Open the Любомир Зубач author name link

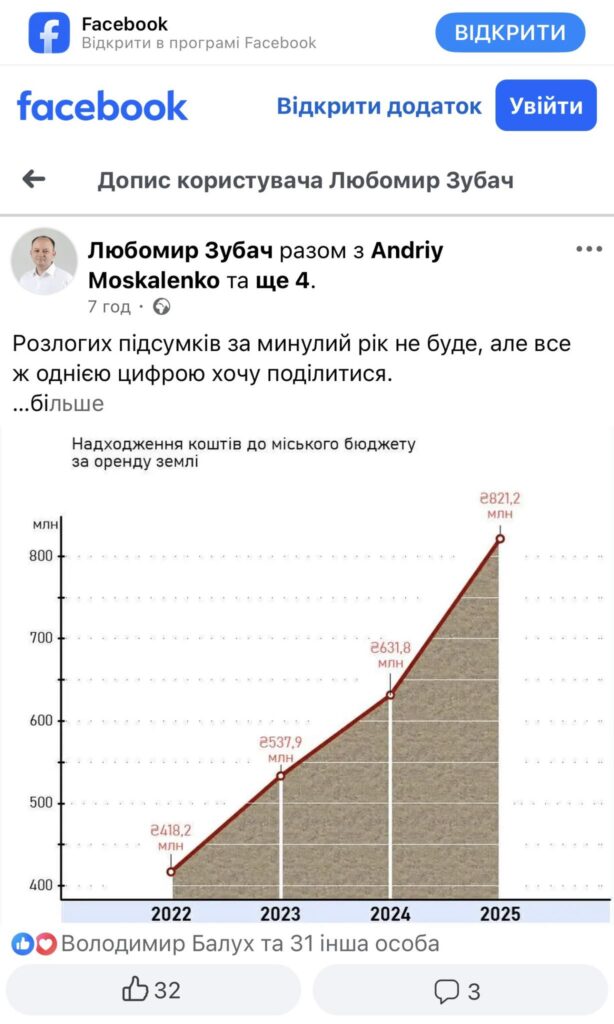180,250
